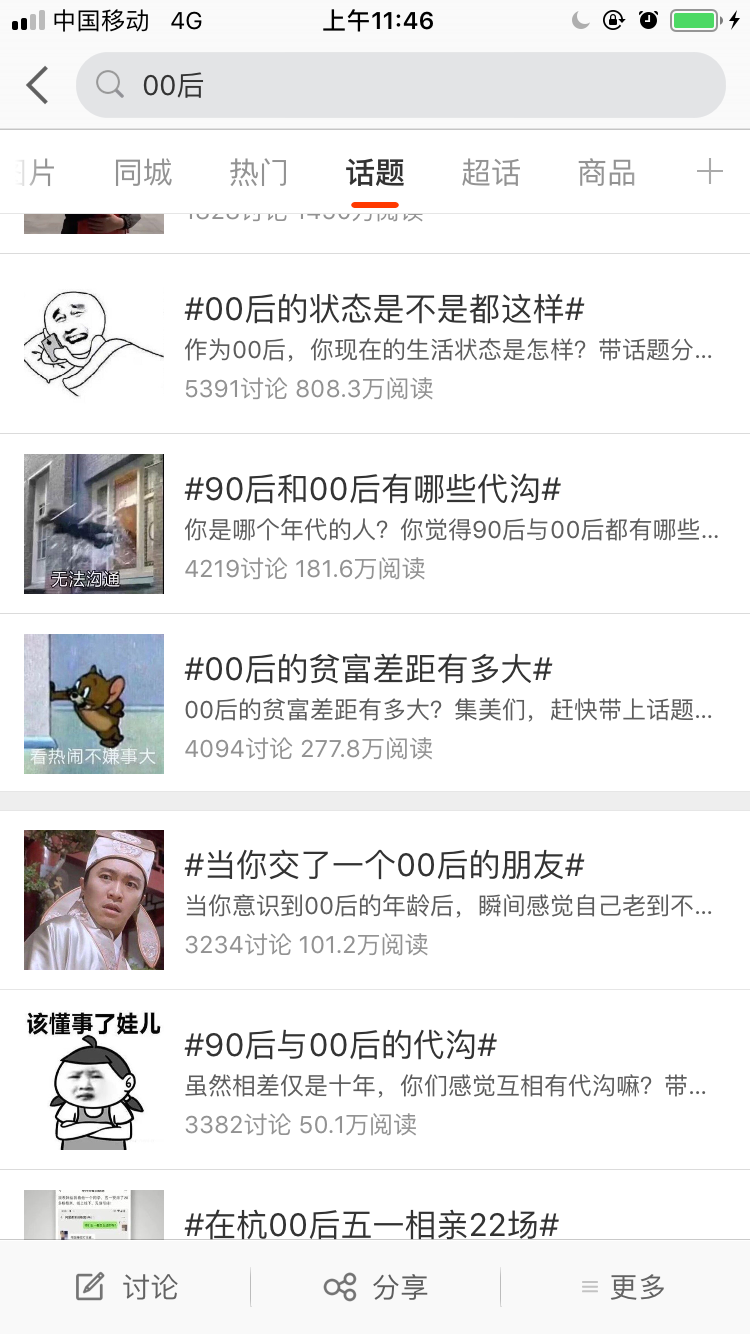The height and width of the screenshot is (1334, 750).
Task: Tap the battery indicator in status bar
Action: click(694, 18)
